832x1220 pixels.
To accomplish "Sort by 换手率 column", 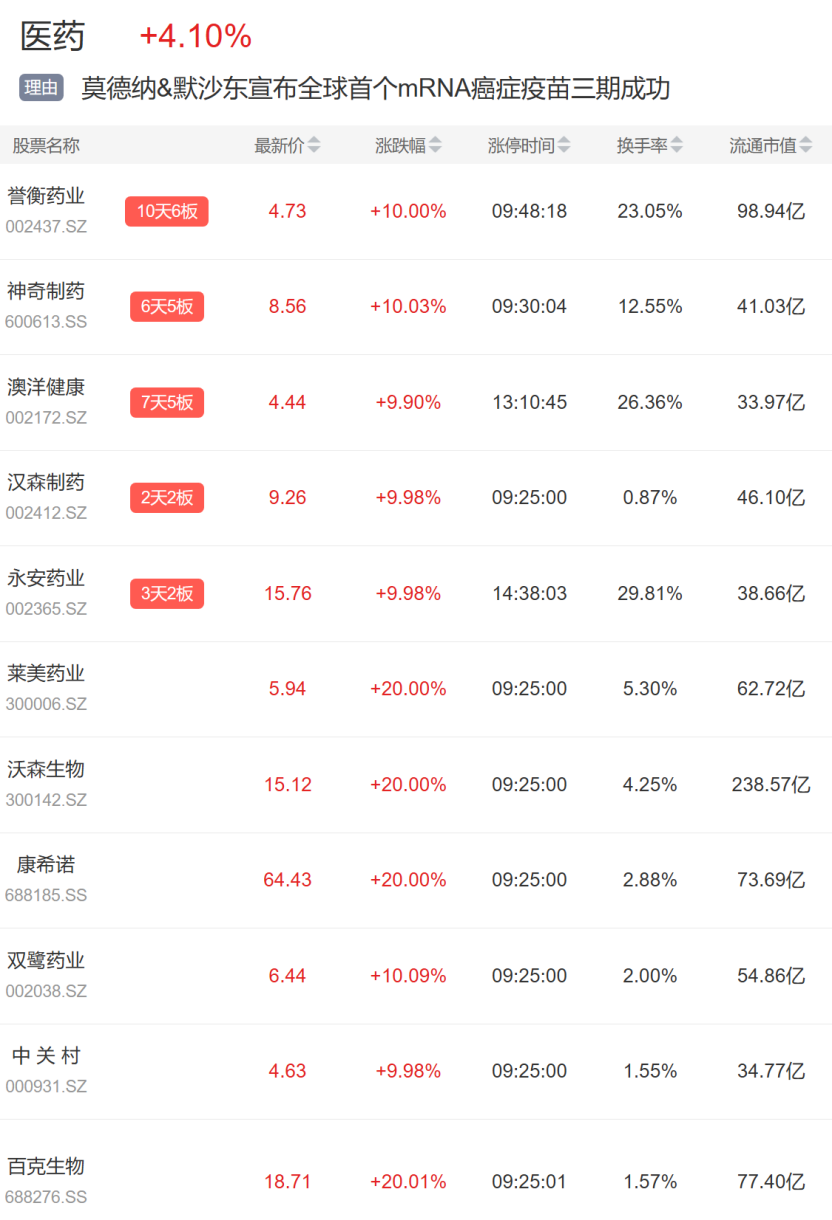I will (650, 145).
